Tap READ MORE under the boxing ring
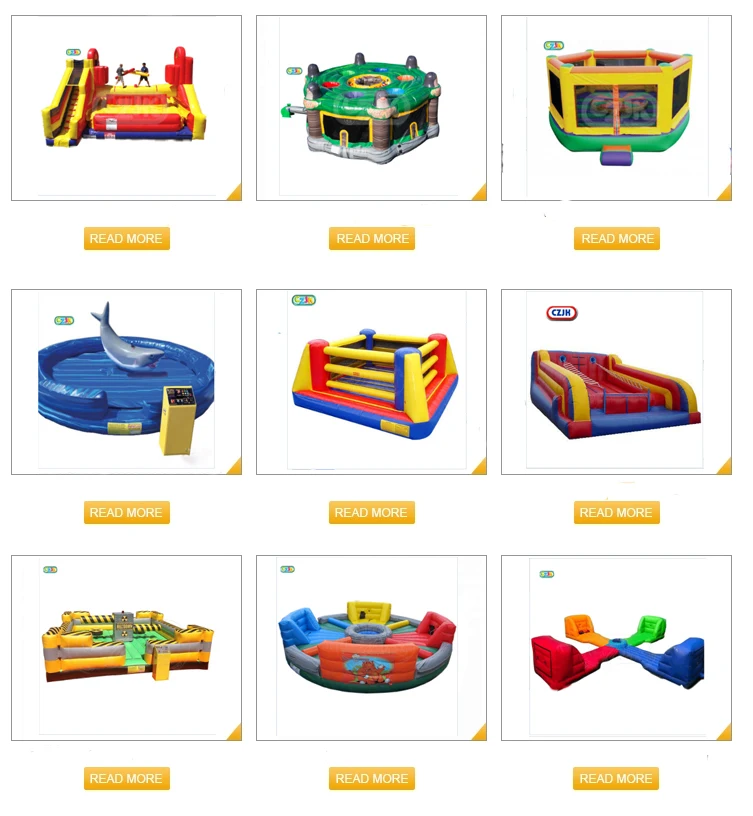This screenshot has width=753, height=816. click(372, 513)
